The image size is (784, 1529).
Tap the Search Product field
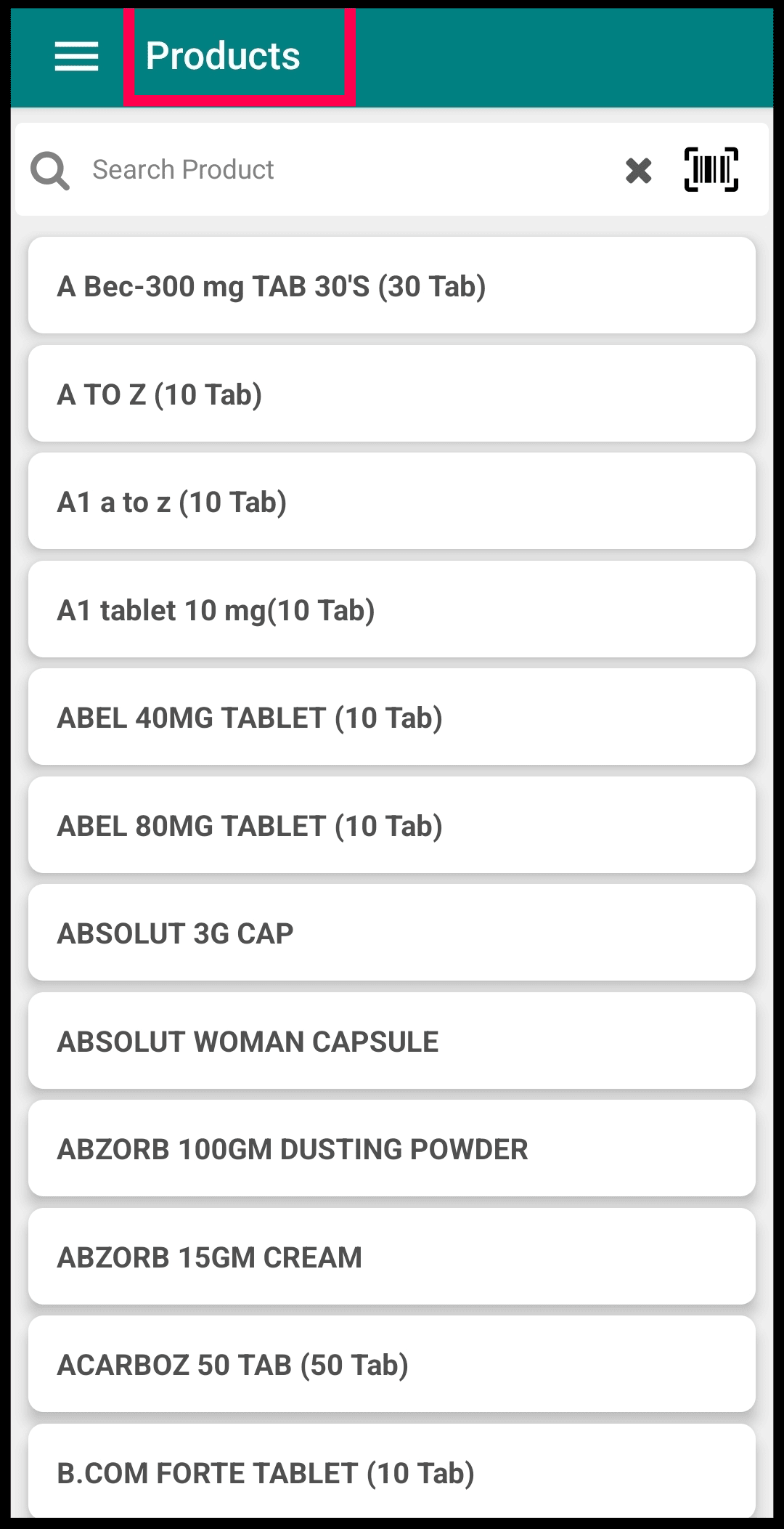(x=348, y=170)
